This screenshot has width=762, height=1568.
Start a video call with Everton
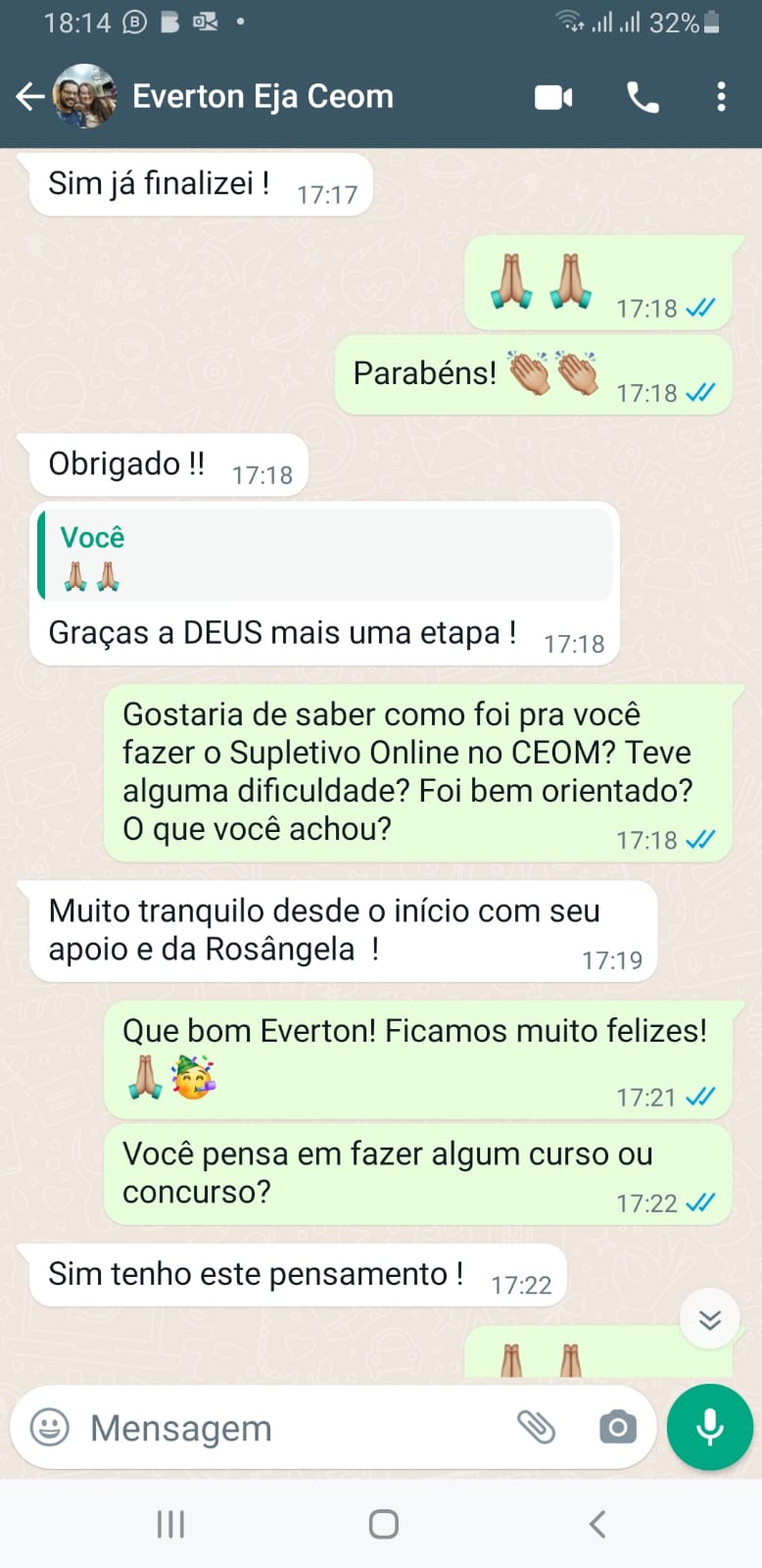[x=553, y=97]
